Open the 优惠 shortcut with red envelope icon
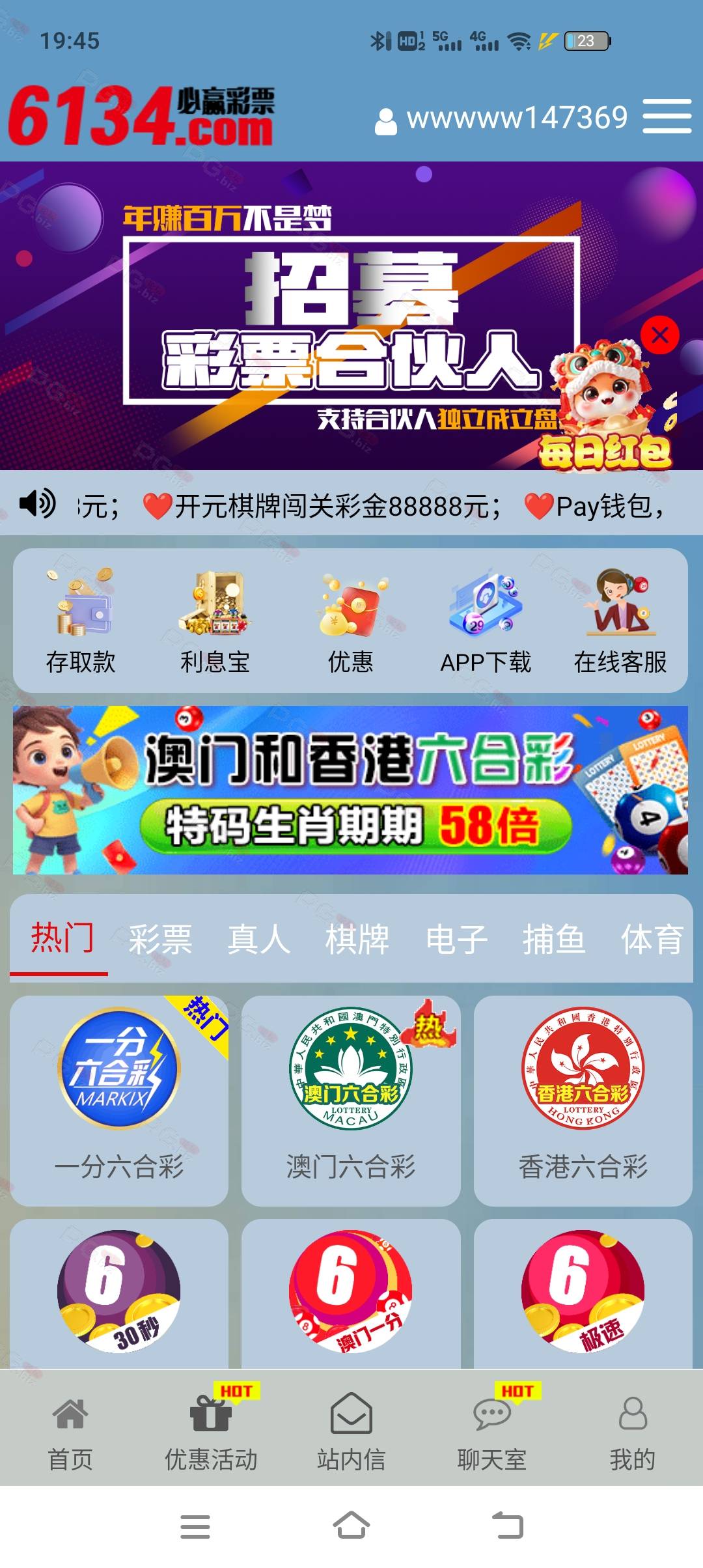Image resolution: width=703 pixels, height=1568 pixels. click(350, 621)
